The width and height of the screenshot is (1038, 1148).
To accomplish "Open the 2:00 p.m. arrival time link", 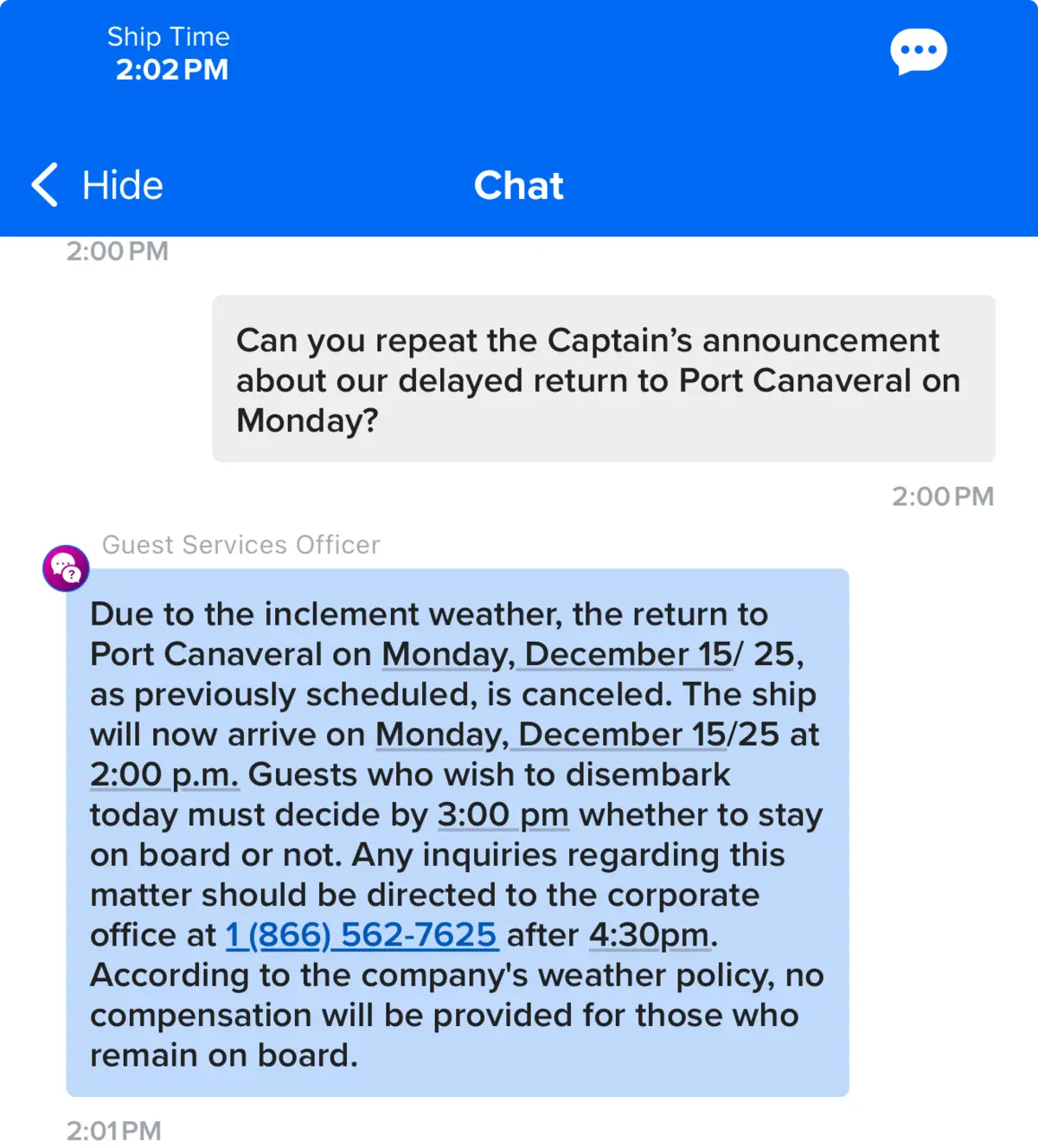I will (x=164, y=775).
